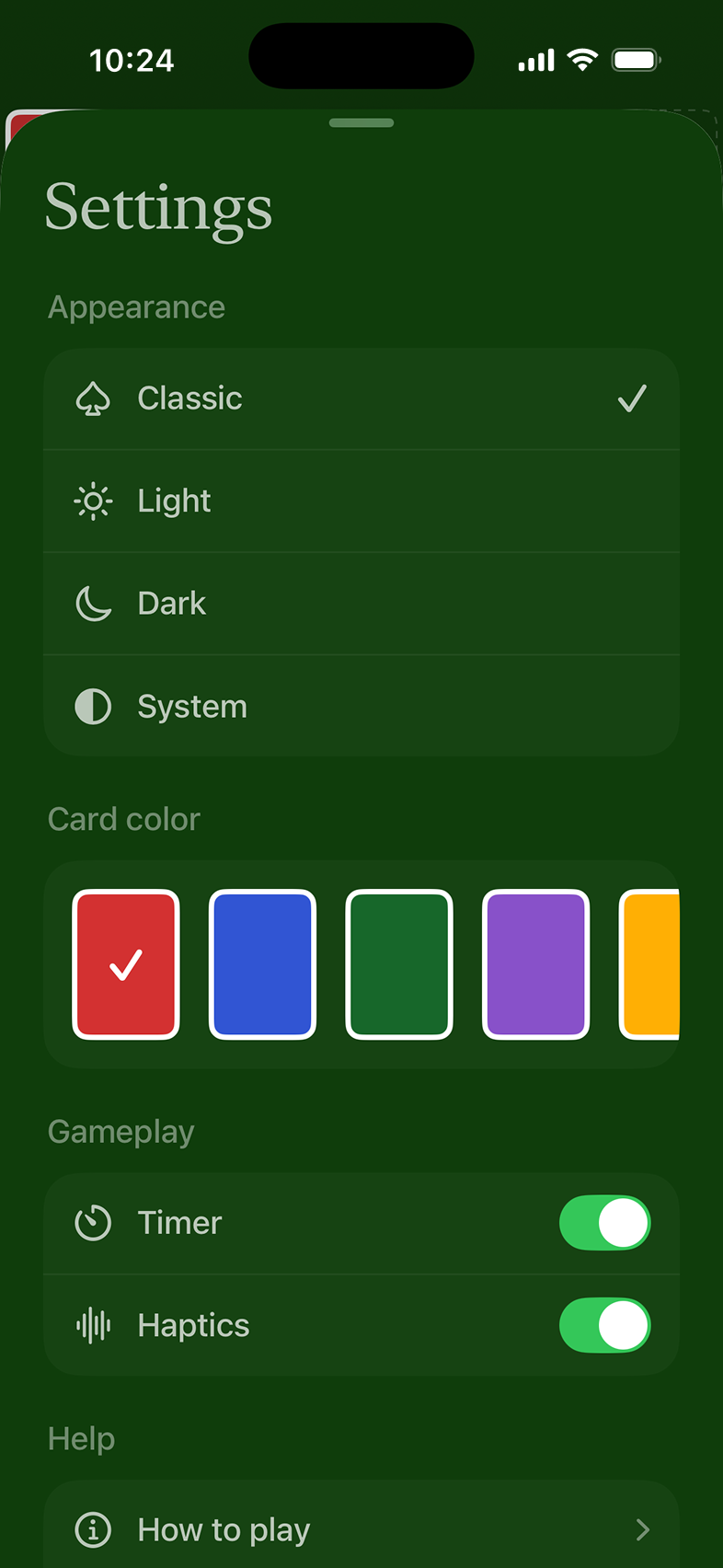Disable the Haptics toggle
723x1568 pixels.
click(604, 1326)
